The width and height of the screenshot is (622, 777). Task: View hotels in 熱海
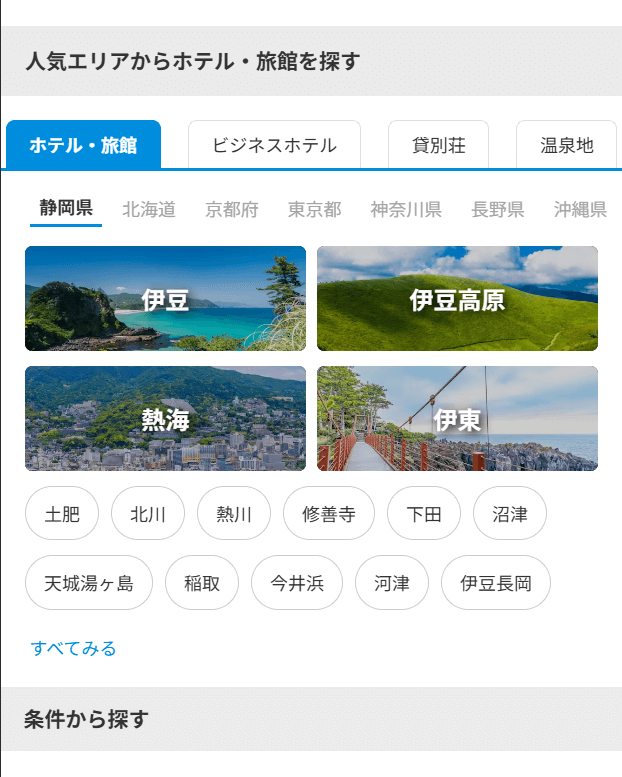(x=165, y=418)
